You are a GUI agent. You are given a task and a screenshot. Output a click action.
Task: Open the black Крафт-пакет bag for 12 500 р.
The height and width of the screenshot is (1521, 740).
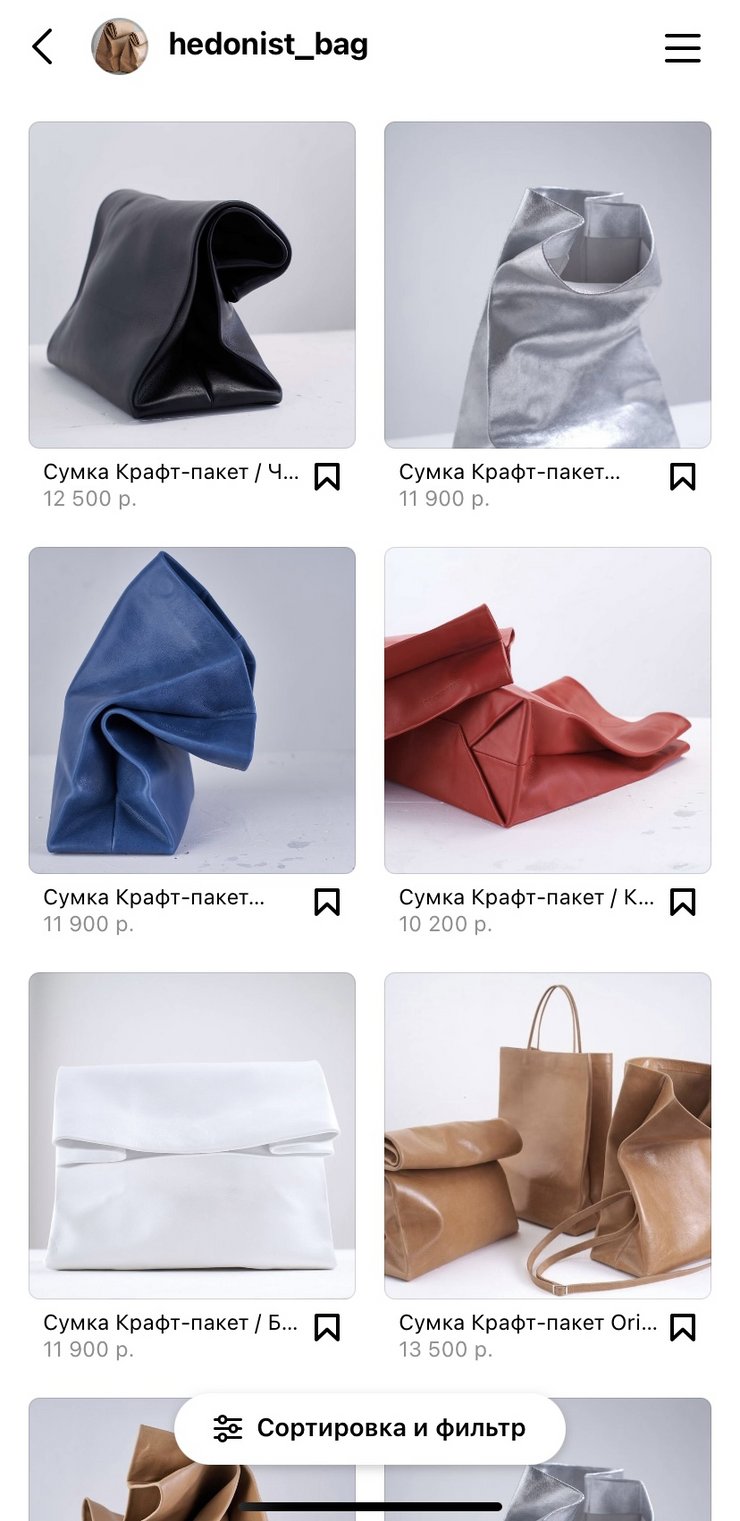tap(192, 285)
